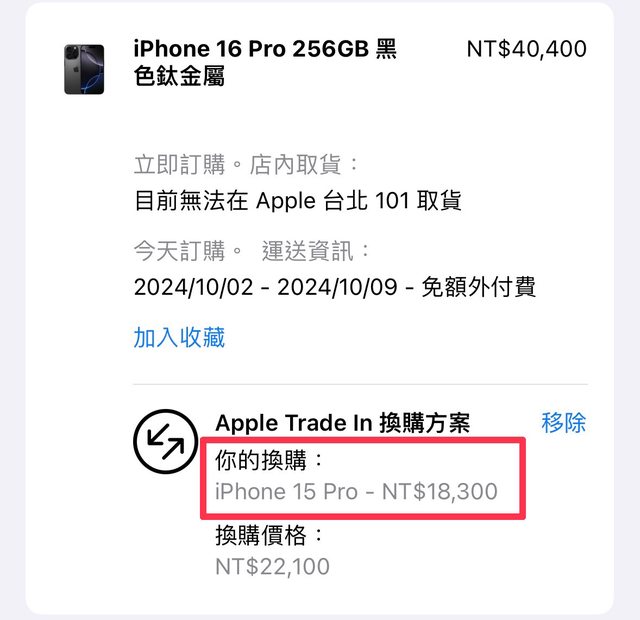Open the iPhone 16 Pro product image

pyautogui.click(x=84, y=69)
